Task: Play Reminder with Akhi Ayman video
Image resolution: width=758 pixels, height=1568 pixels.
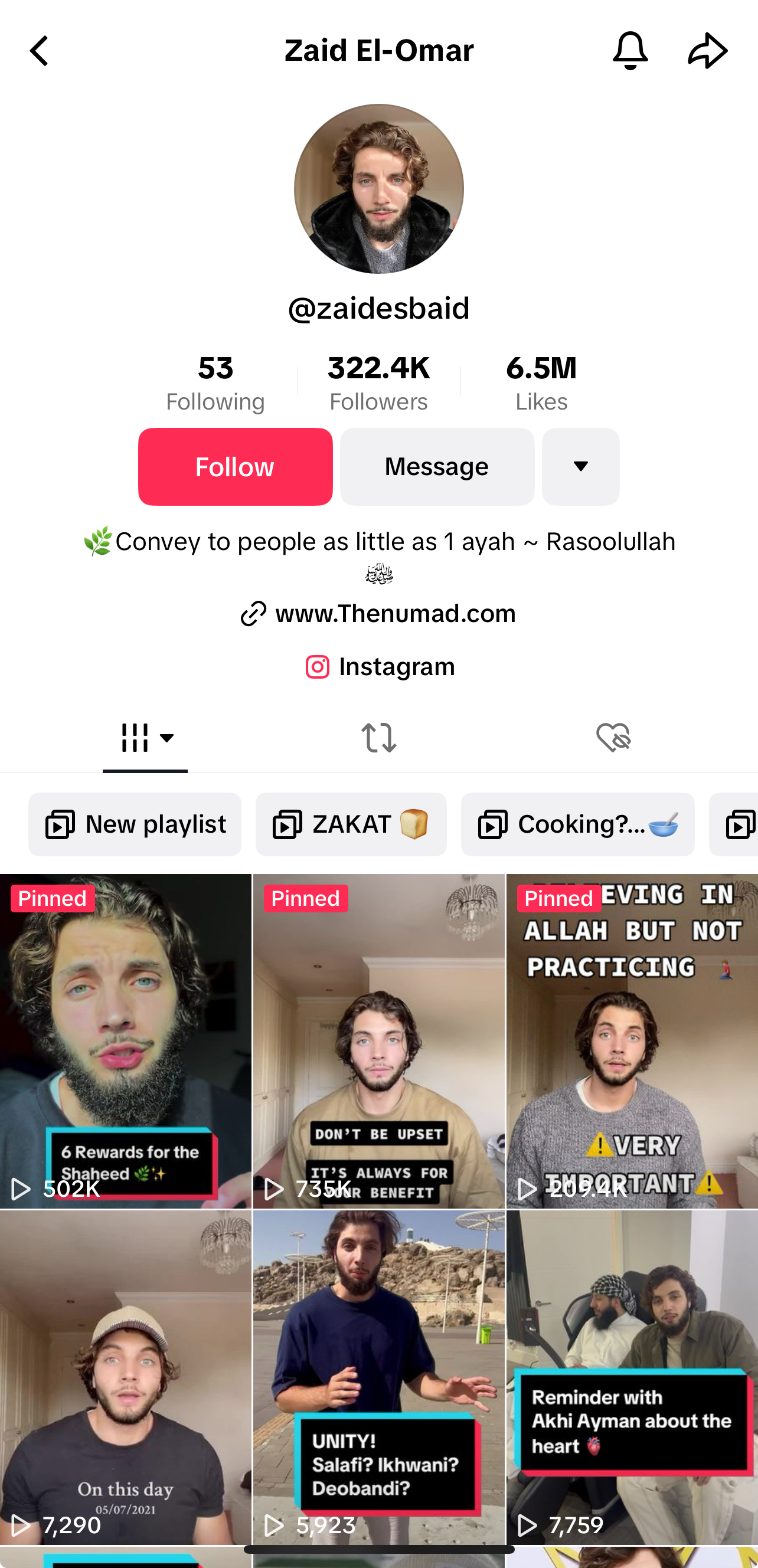Action: 632,1377
